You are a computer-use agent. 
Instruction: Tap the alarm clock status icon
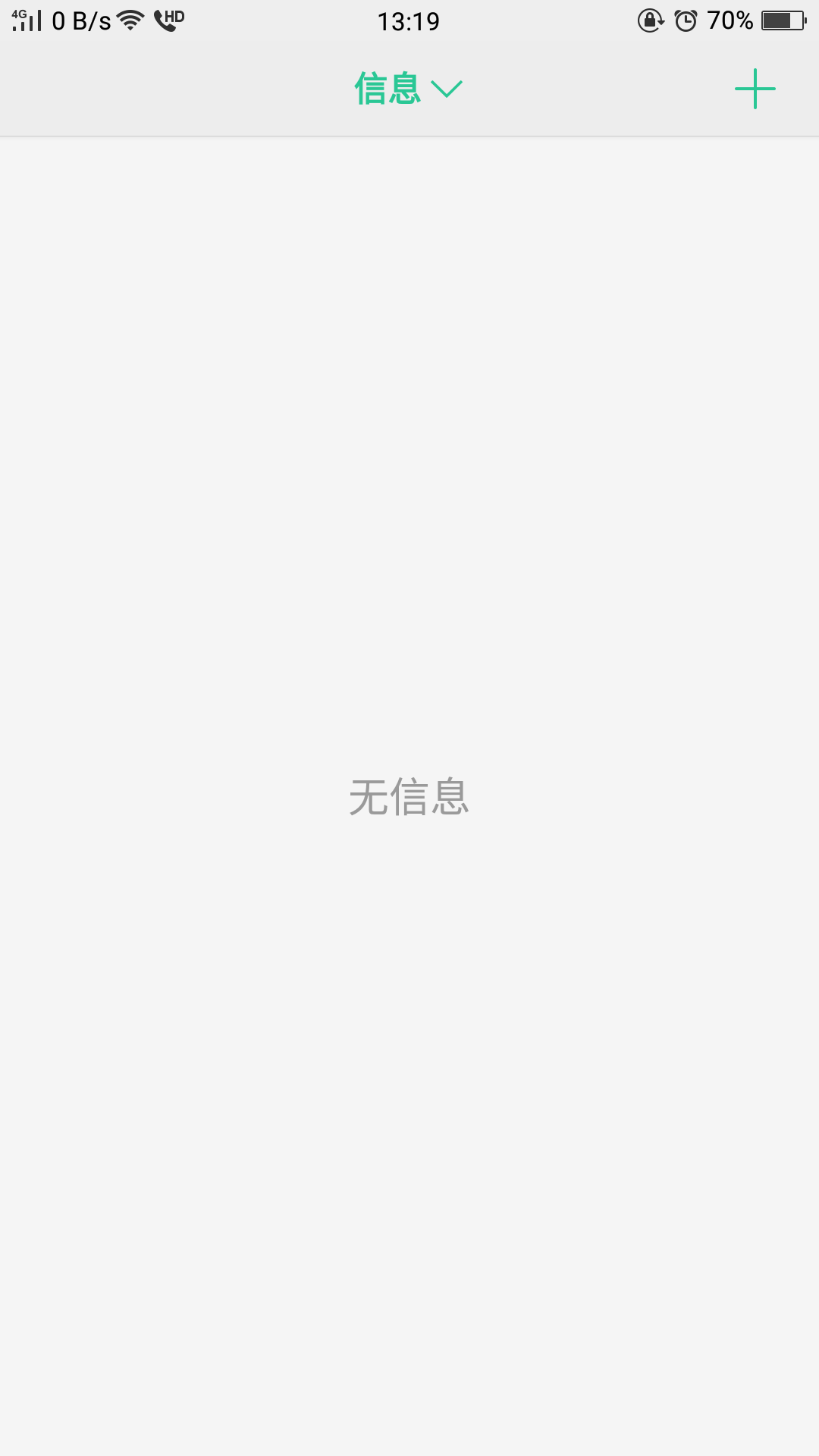coord(685,19)
